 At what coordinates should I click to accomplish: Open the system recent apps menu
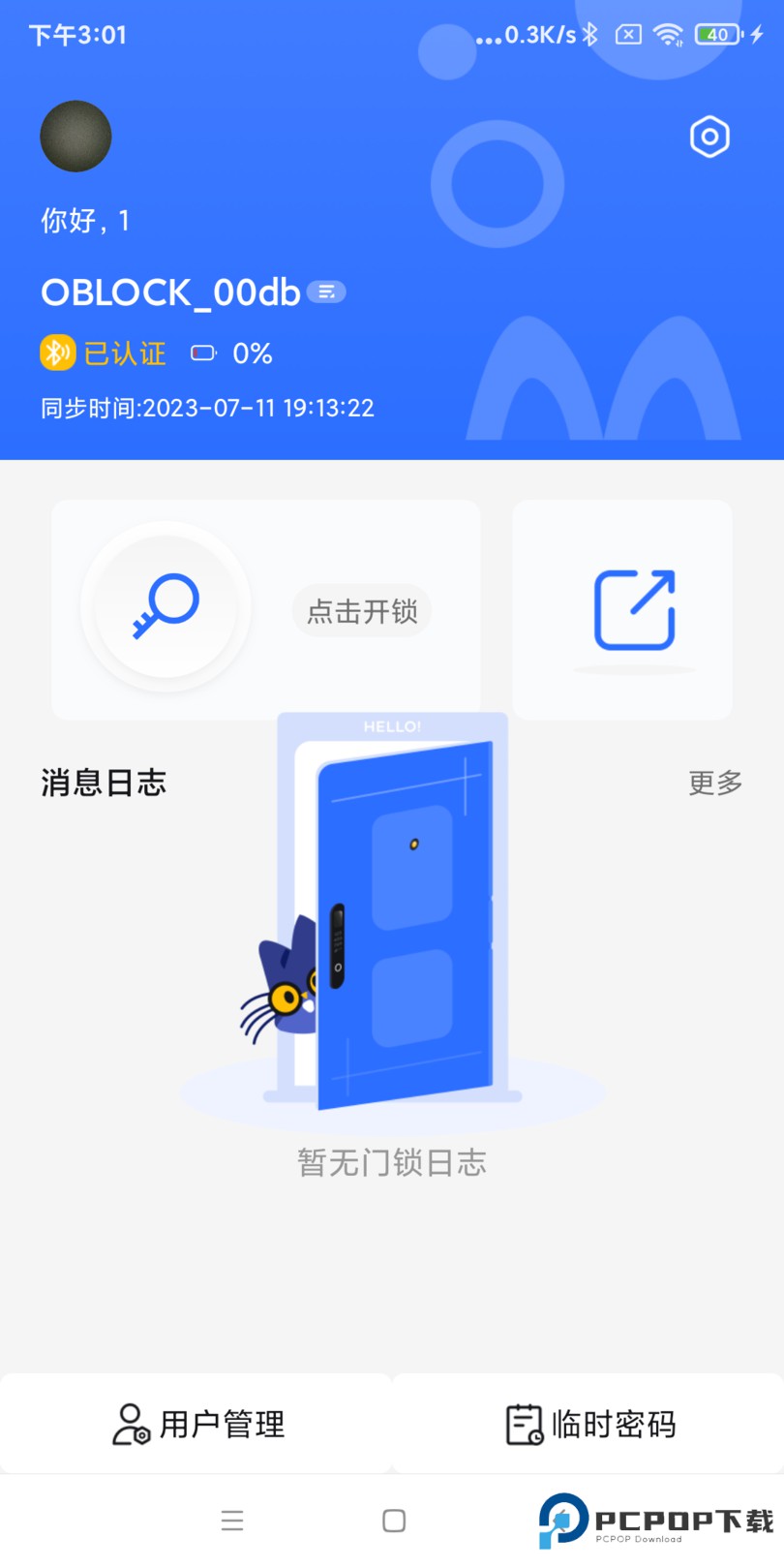coord(232,1521)
